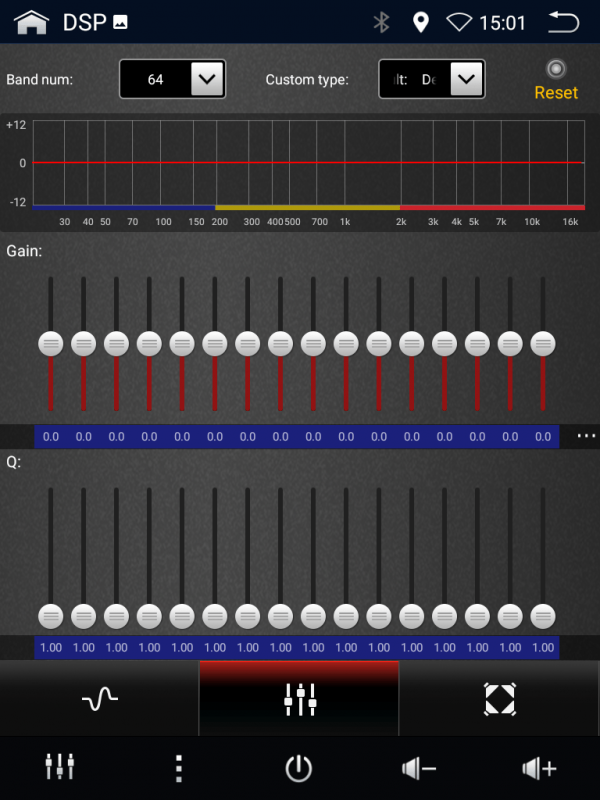600x800 pixels.
Task: Expand the Band num dropdown
Action: 206,79
